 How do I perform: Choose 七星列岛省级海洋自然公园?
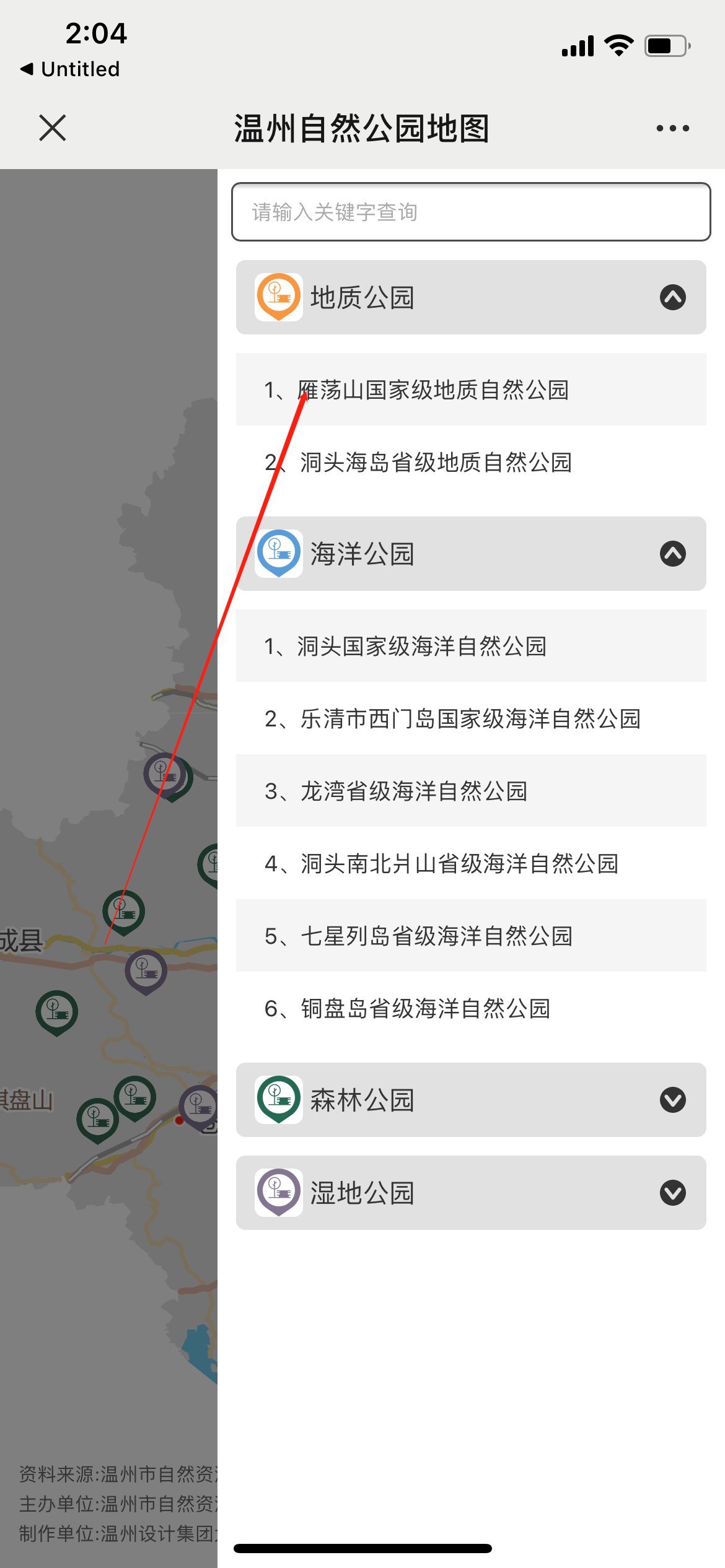pyautogui.click(x=471, y=936)
